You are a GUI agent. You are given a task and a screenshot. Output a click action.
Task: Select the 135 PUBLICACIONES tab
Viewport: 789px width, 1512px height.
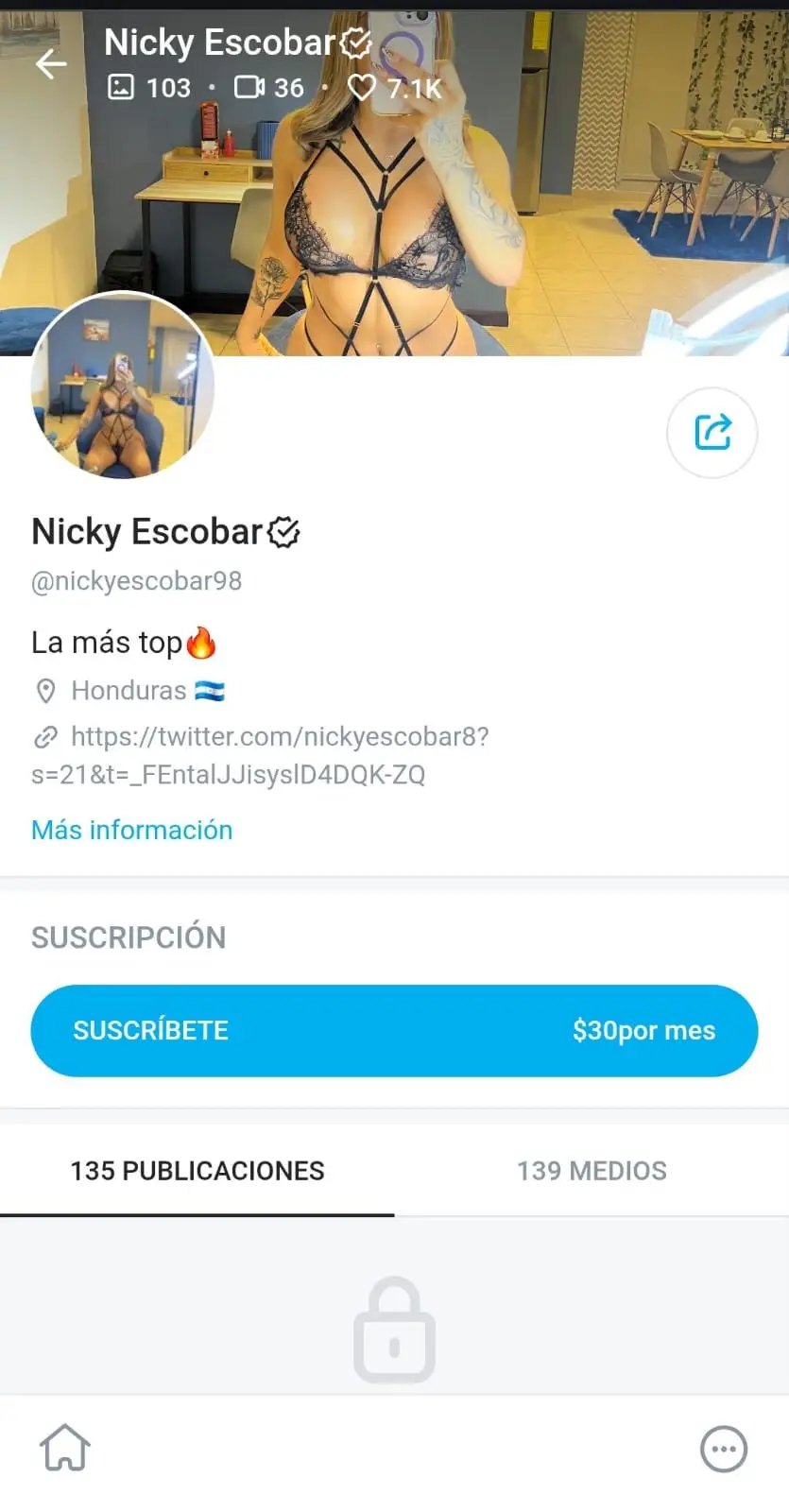197,1171
